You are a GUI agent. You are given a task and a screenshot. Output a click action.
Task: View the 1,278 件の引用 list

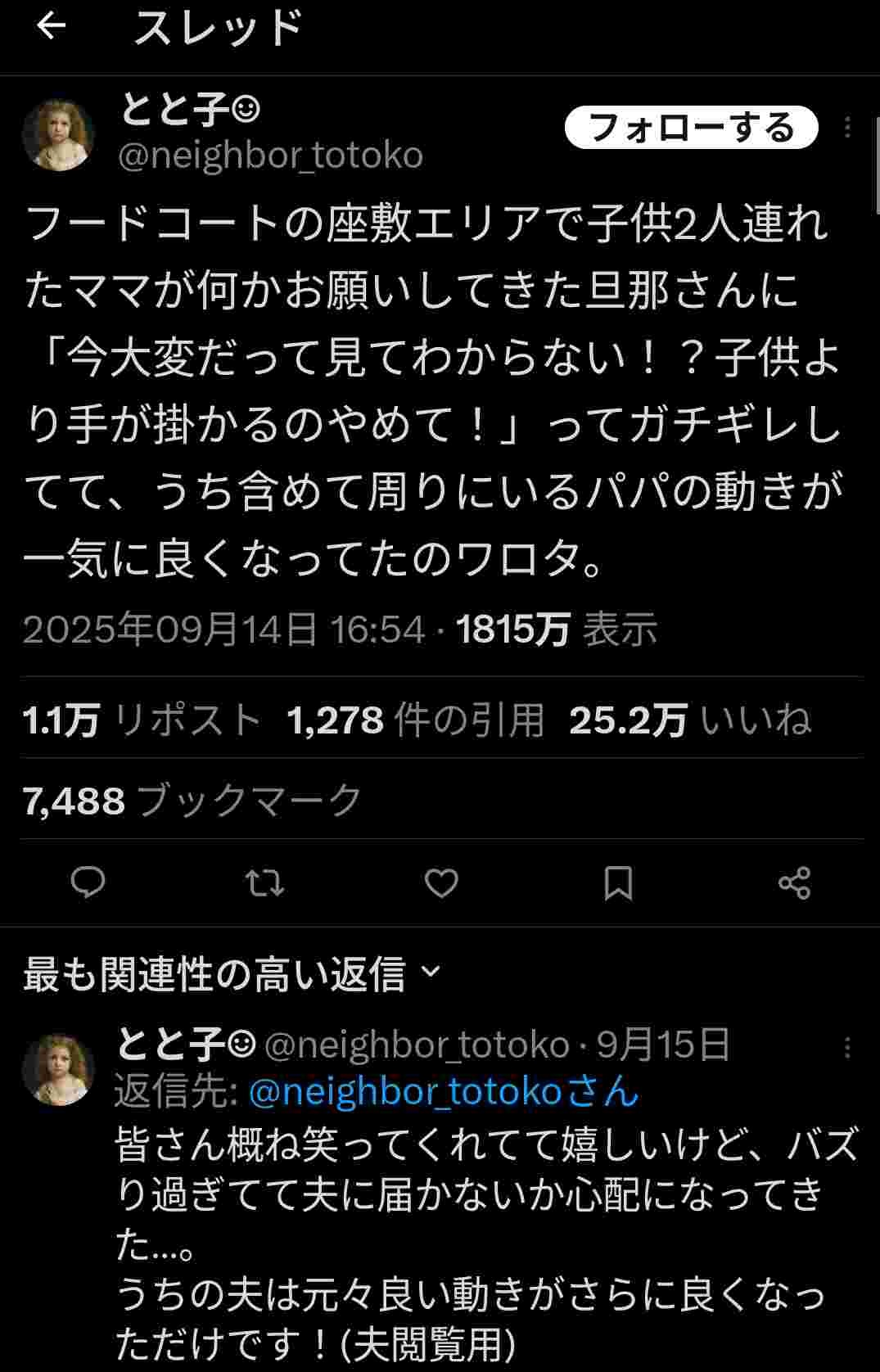click(416, 720)
